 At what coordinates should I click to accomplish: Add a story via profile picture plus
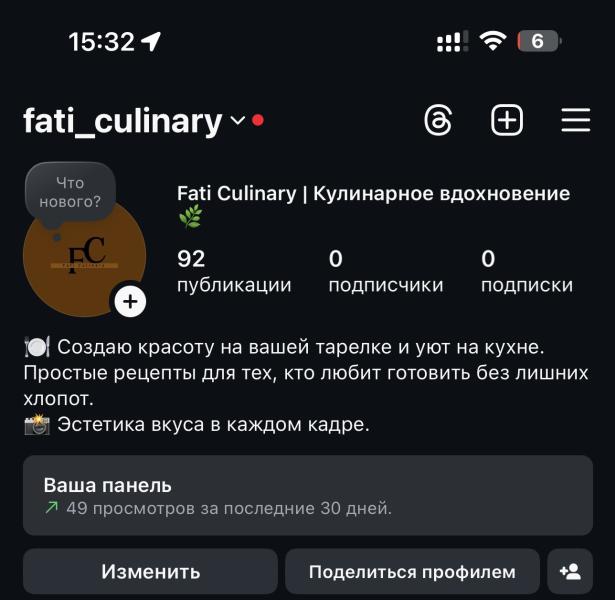130,301
